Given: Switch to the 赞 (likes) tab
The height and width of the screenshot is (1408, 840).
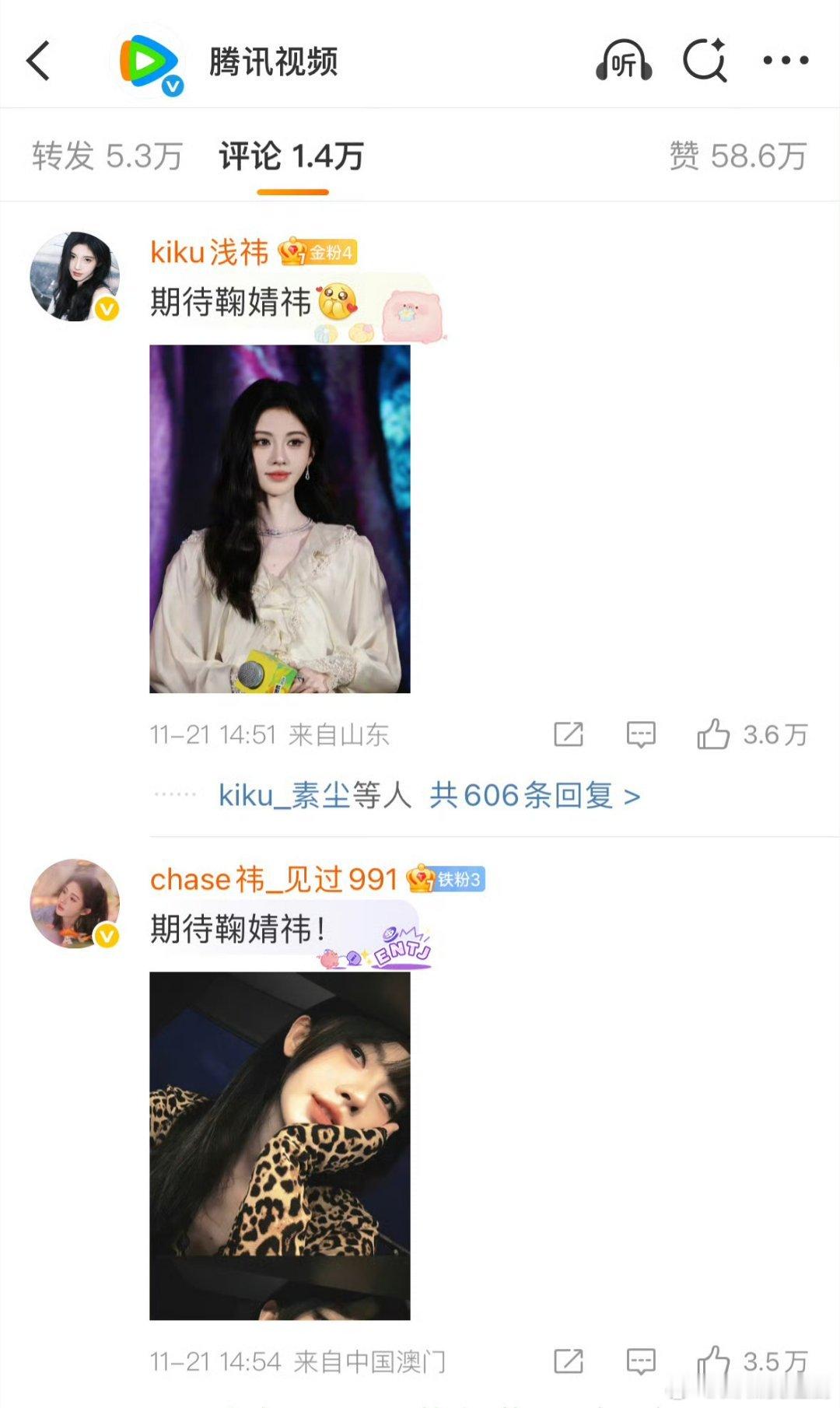Looking at the screenshot, I should (x=735, y=156).
